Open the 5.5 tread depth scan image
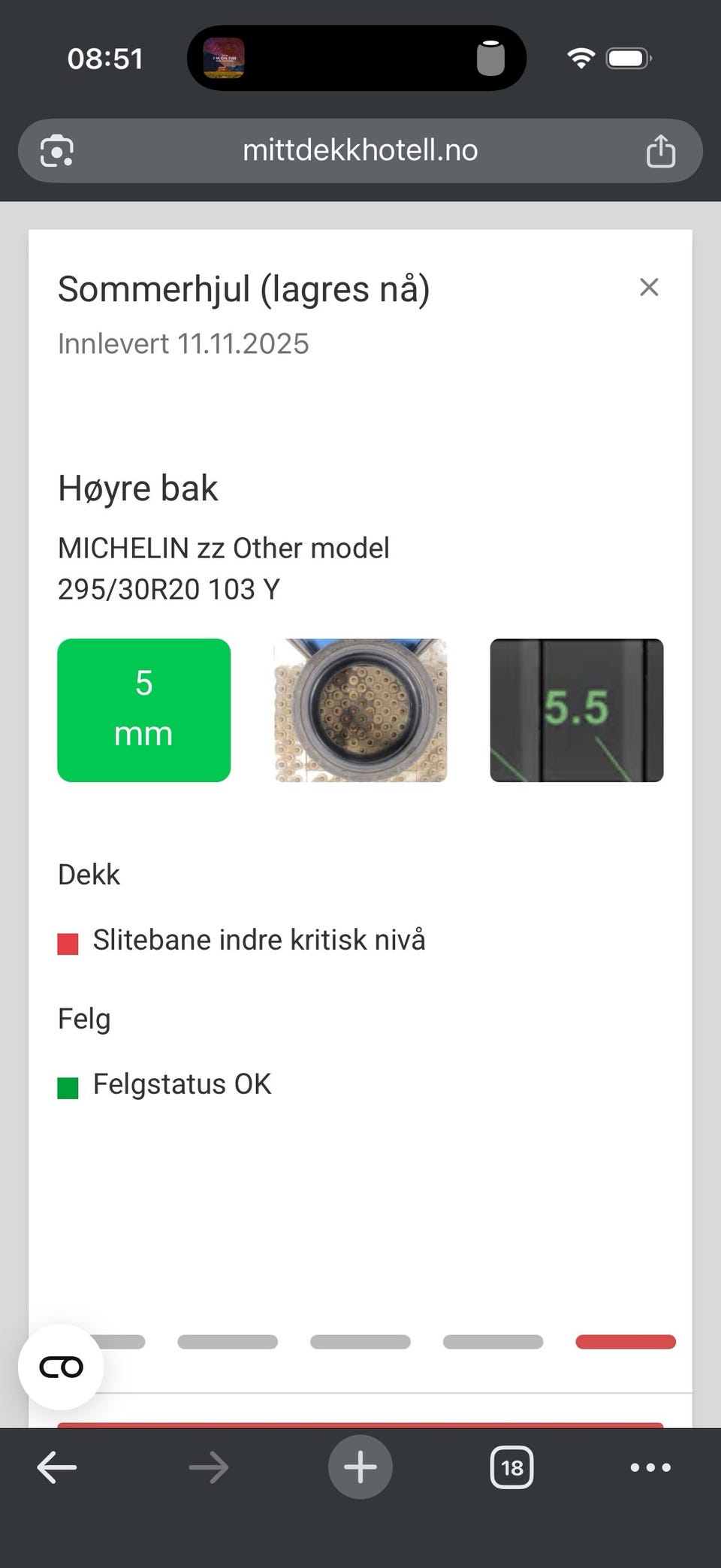This screenshot has height=1568, width=721. click(577, 710)
